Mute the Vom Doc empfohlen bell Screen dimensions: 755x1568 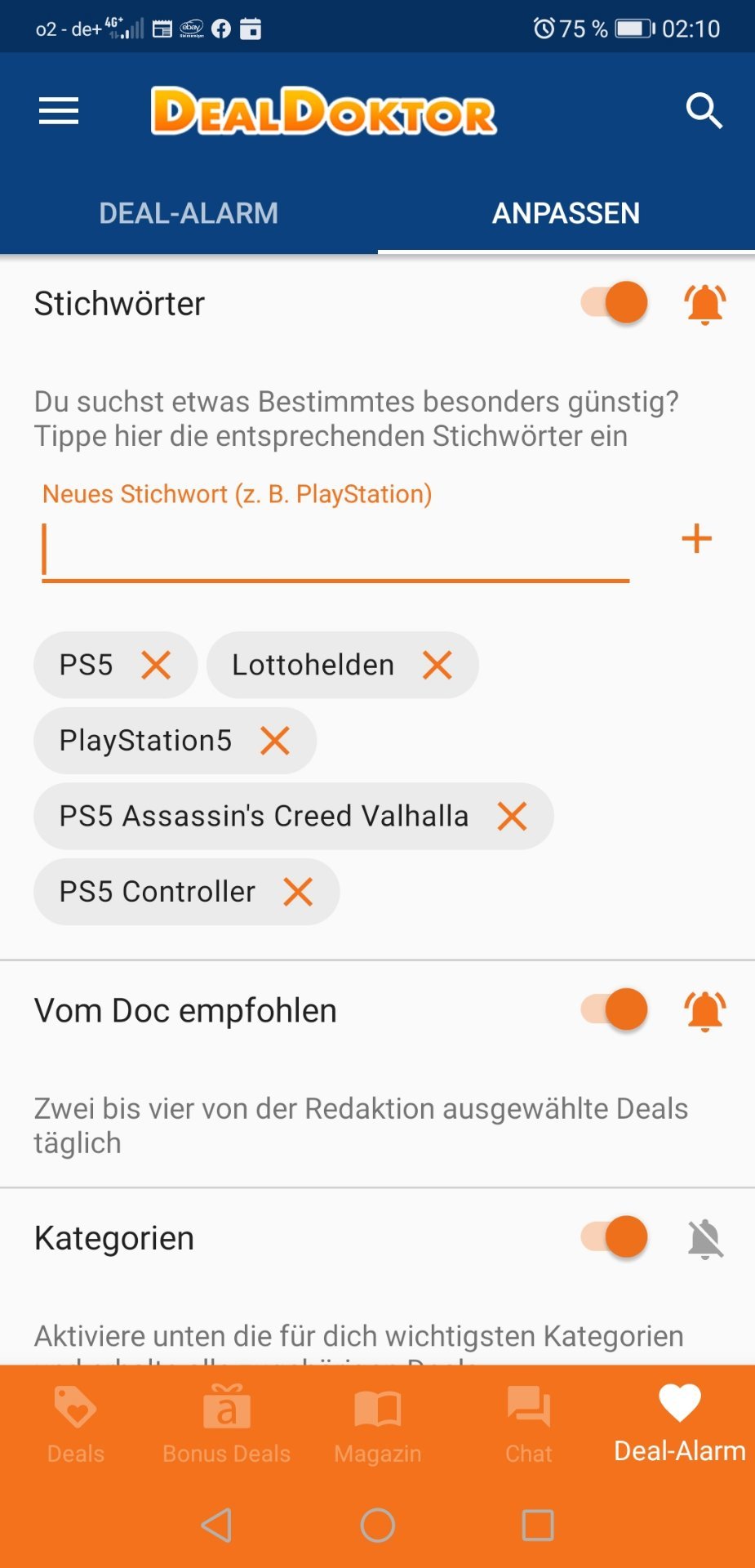705,1011
